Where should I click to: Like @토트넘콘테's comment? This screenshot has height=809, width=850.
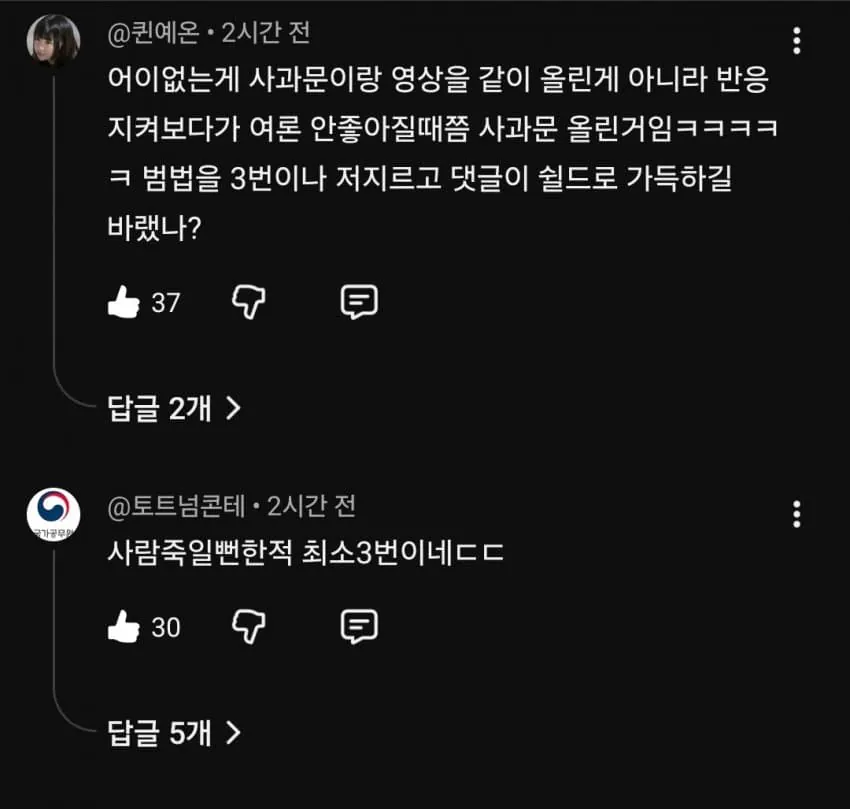(x=123, y=627)
